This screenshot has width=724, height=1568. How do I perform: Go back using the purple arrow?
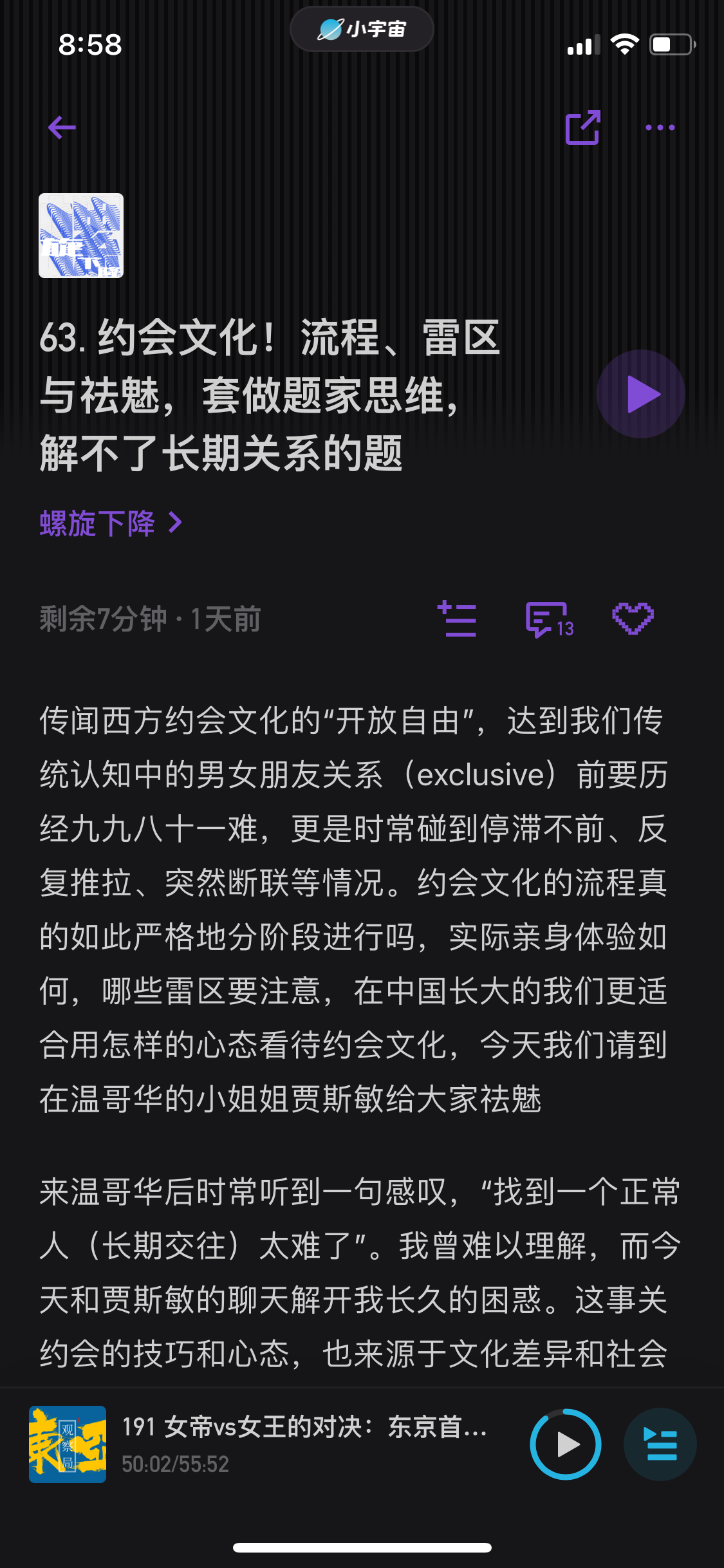[62, 127]
